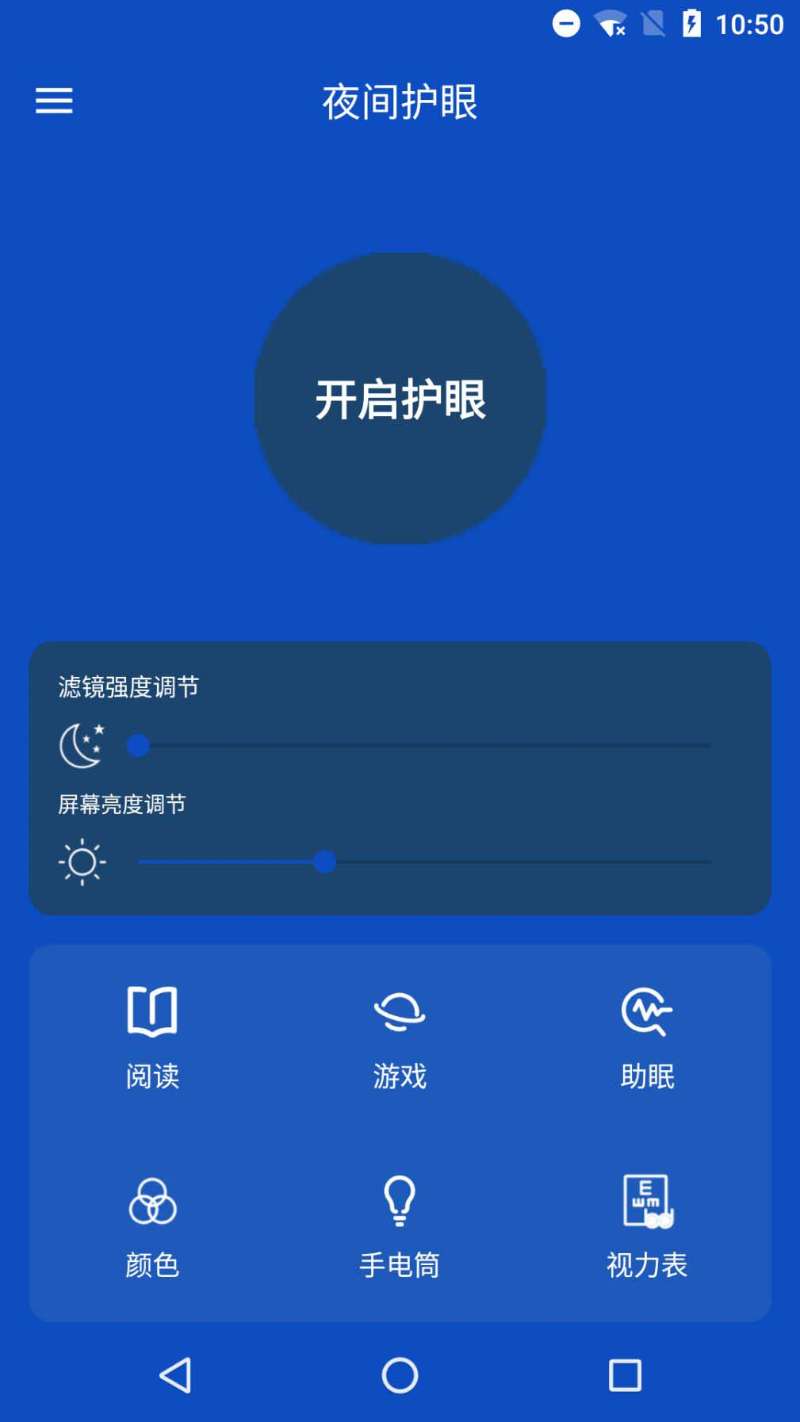Open the hamburger drawer menu
Screen dimensions: 800x1422
coord(54,101)
